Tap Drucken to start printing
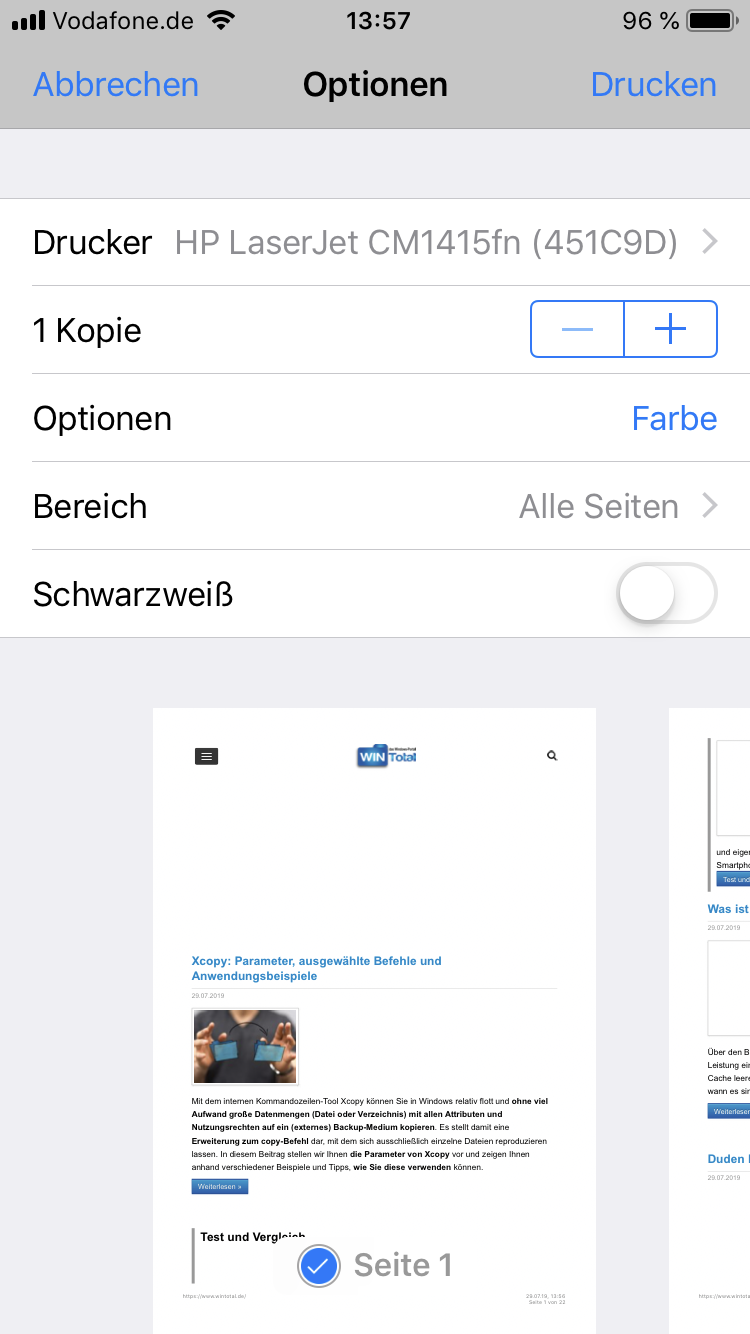750x1334 pixels. (x=653, y=84)
